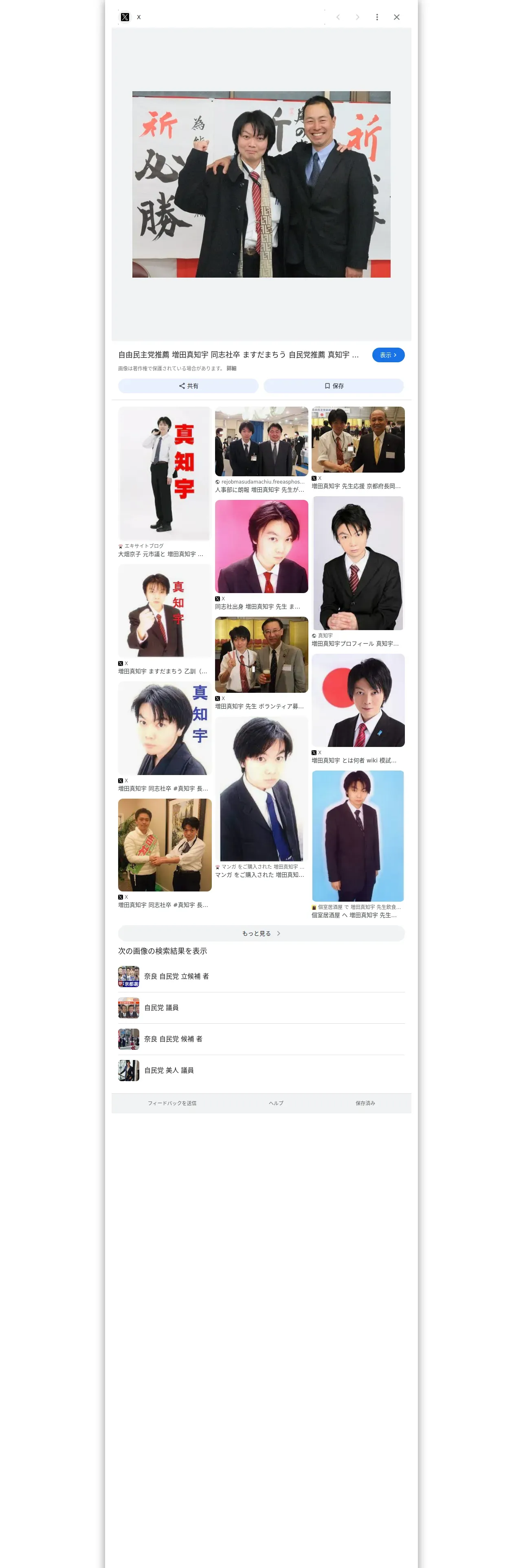
Task: Open the 真知宇プロフィール related image
Action: [x=358, y=563]
